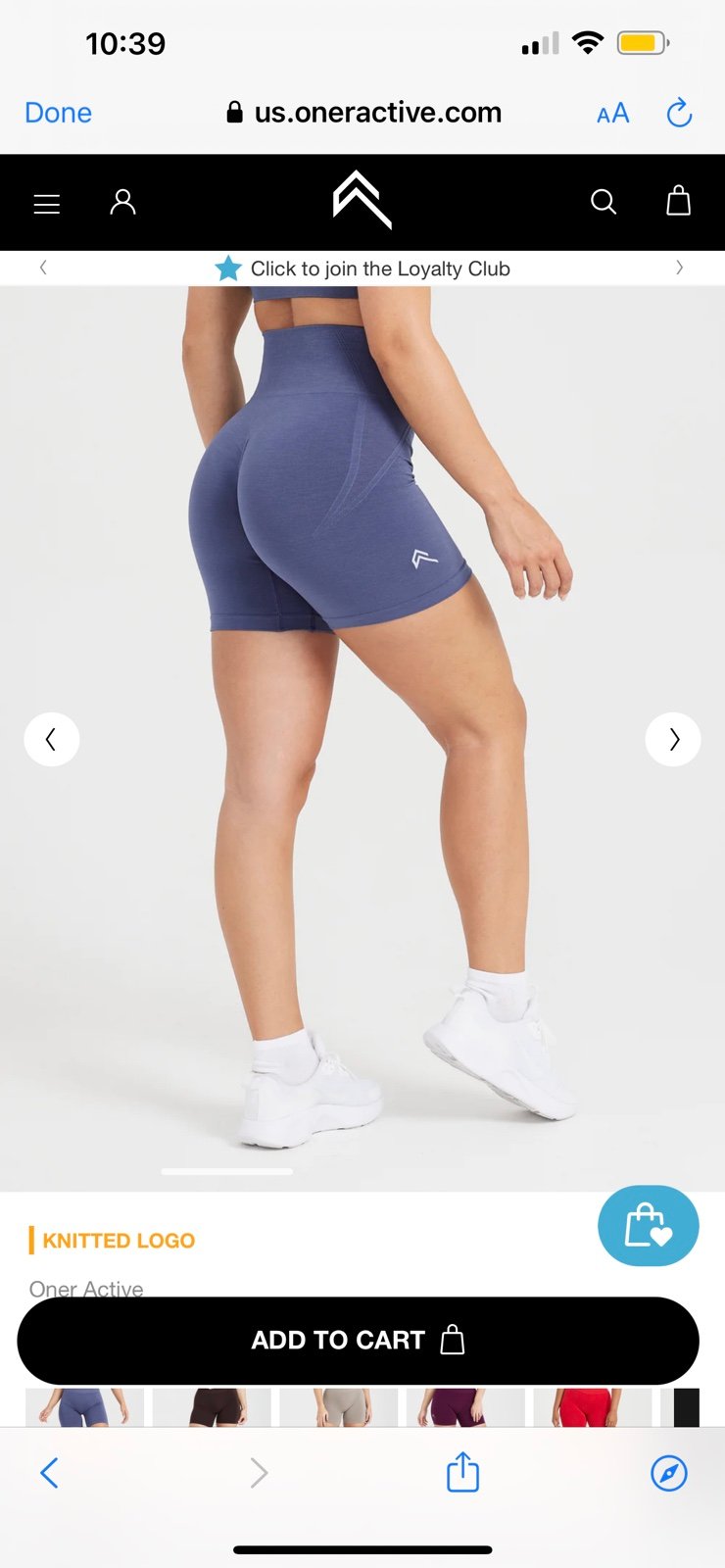This screenshot has width=725, height=1568.
Task: Go to the next product image
Action: [673, 739]
